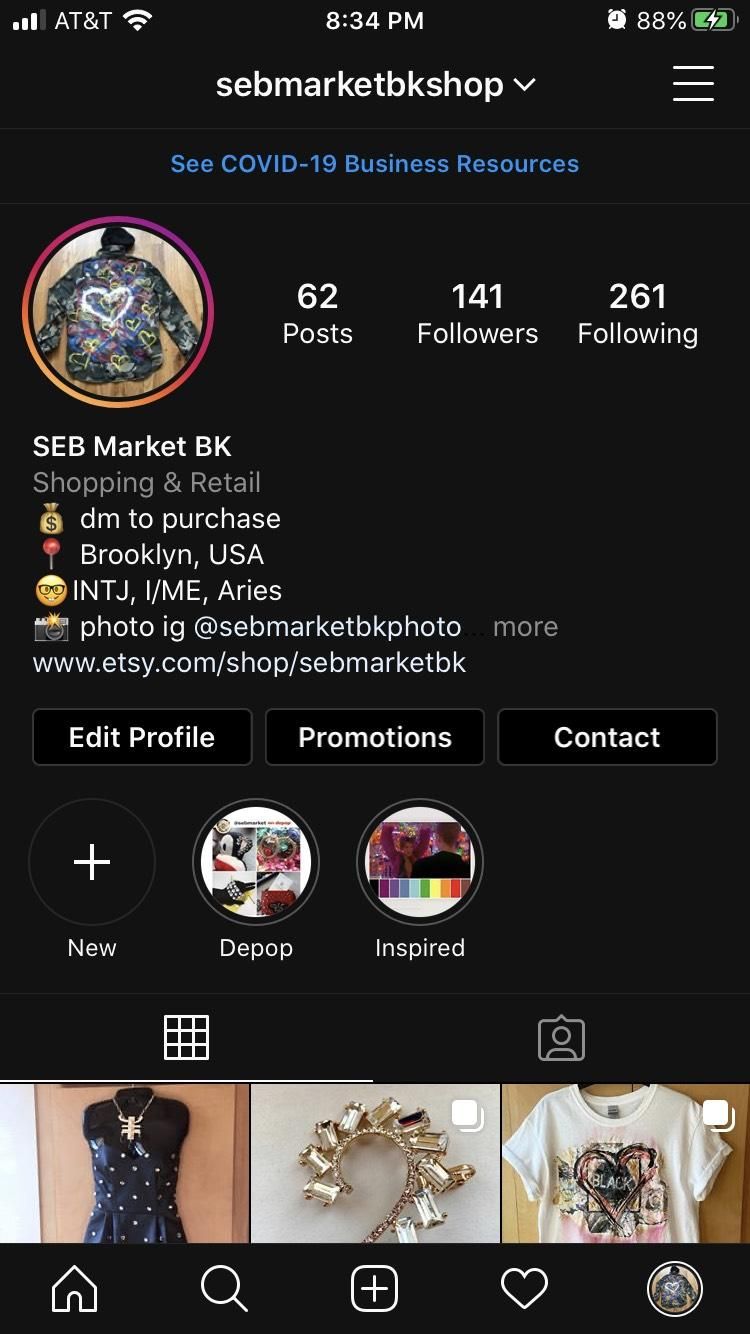Add a New story highlight

[x=92, y=862]
